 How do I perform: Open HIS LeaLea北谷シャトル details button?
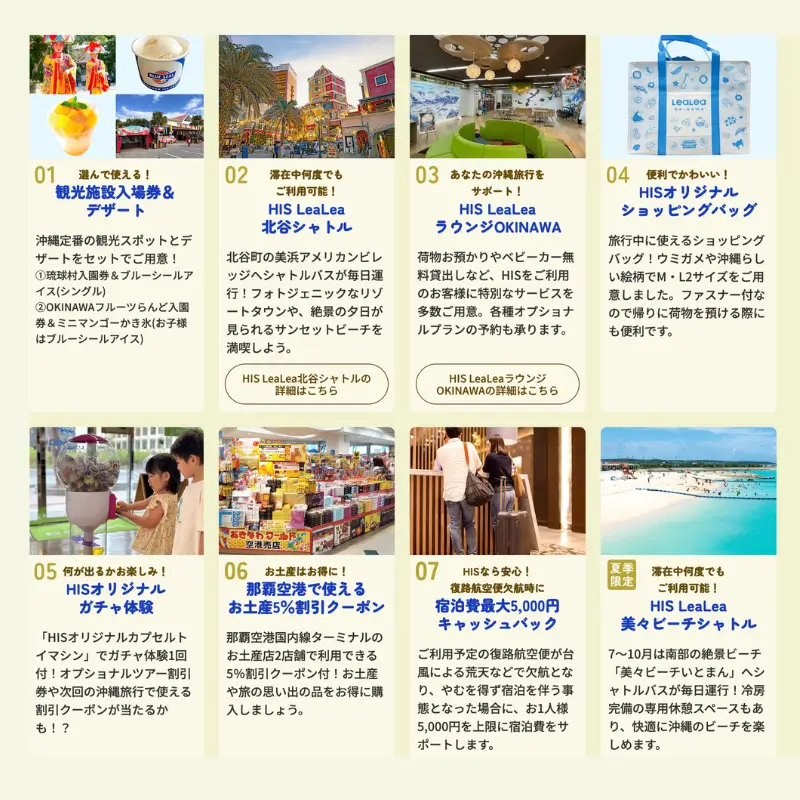tap(306, 384)
